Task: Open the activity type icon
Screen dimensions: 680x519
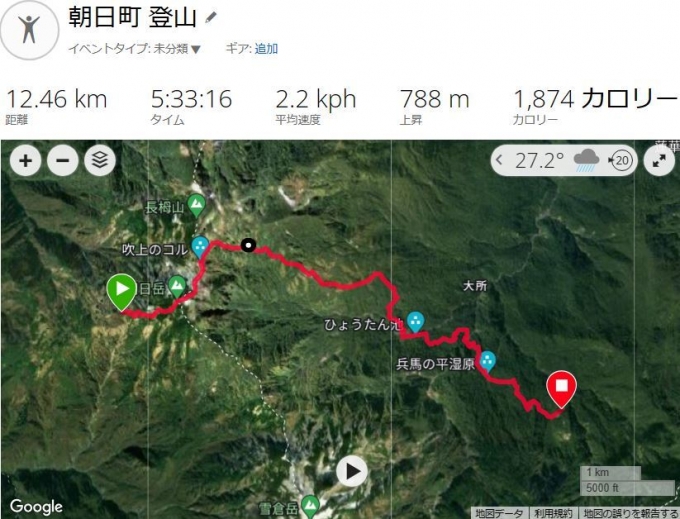Action: click(28, 30)
